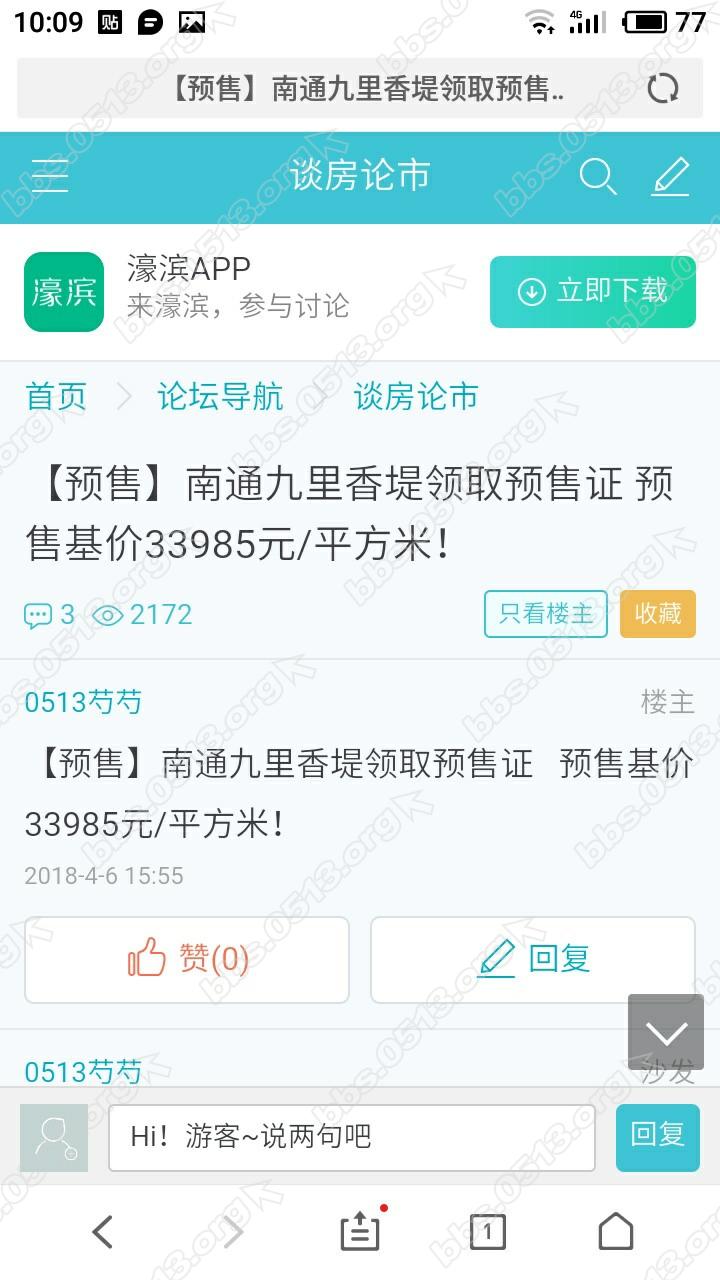
Task: Bookmark thread with 收藏 button
Action: click(x=657, y=614)
